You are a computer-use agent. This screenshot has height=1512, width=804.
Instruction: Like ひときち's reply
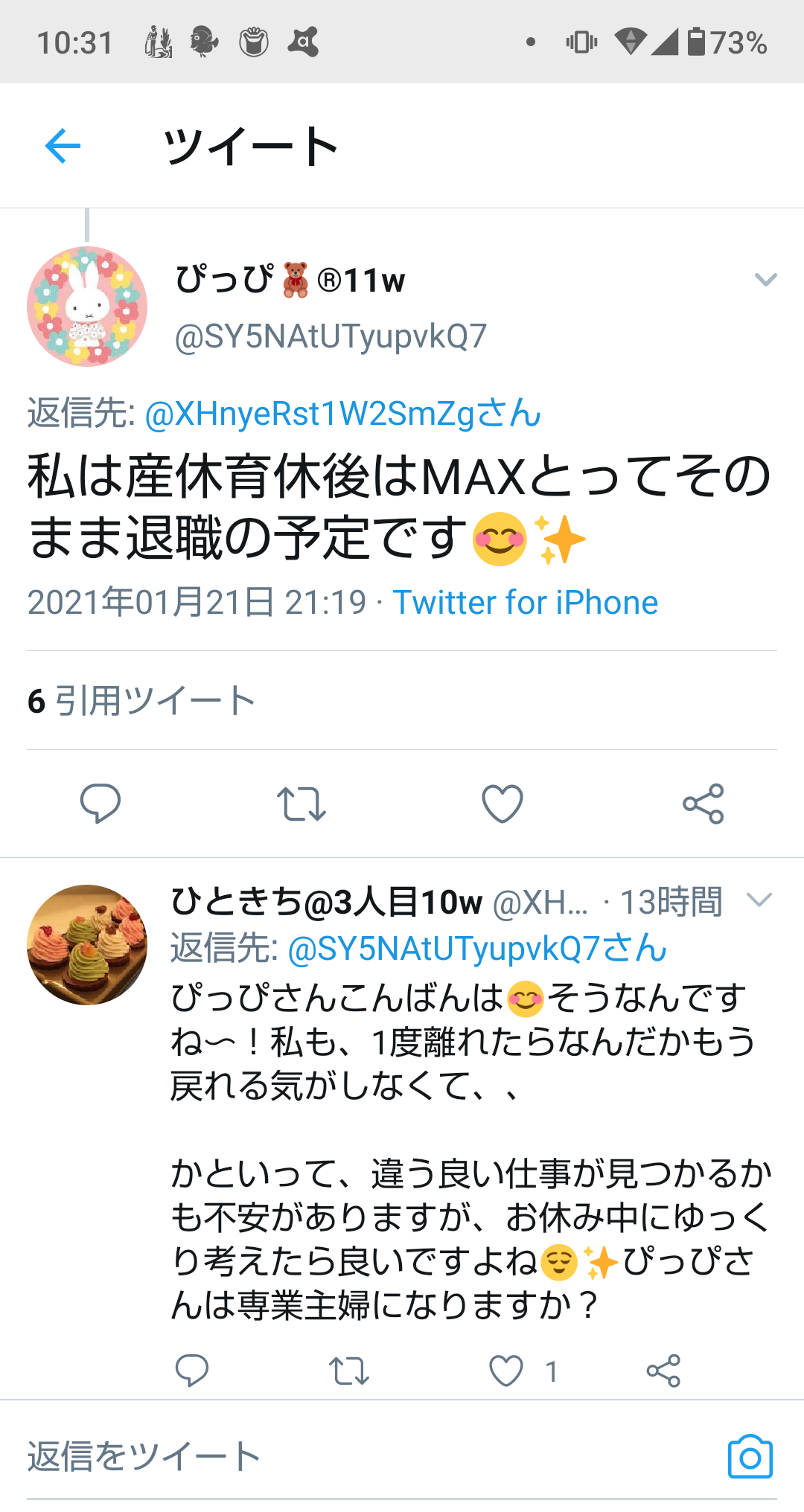tap(506, 1371)
